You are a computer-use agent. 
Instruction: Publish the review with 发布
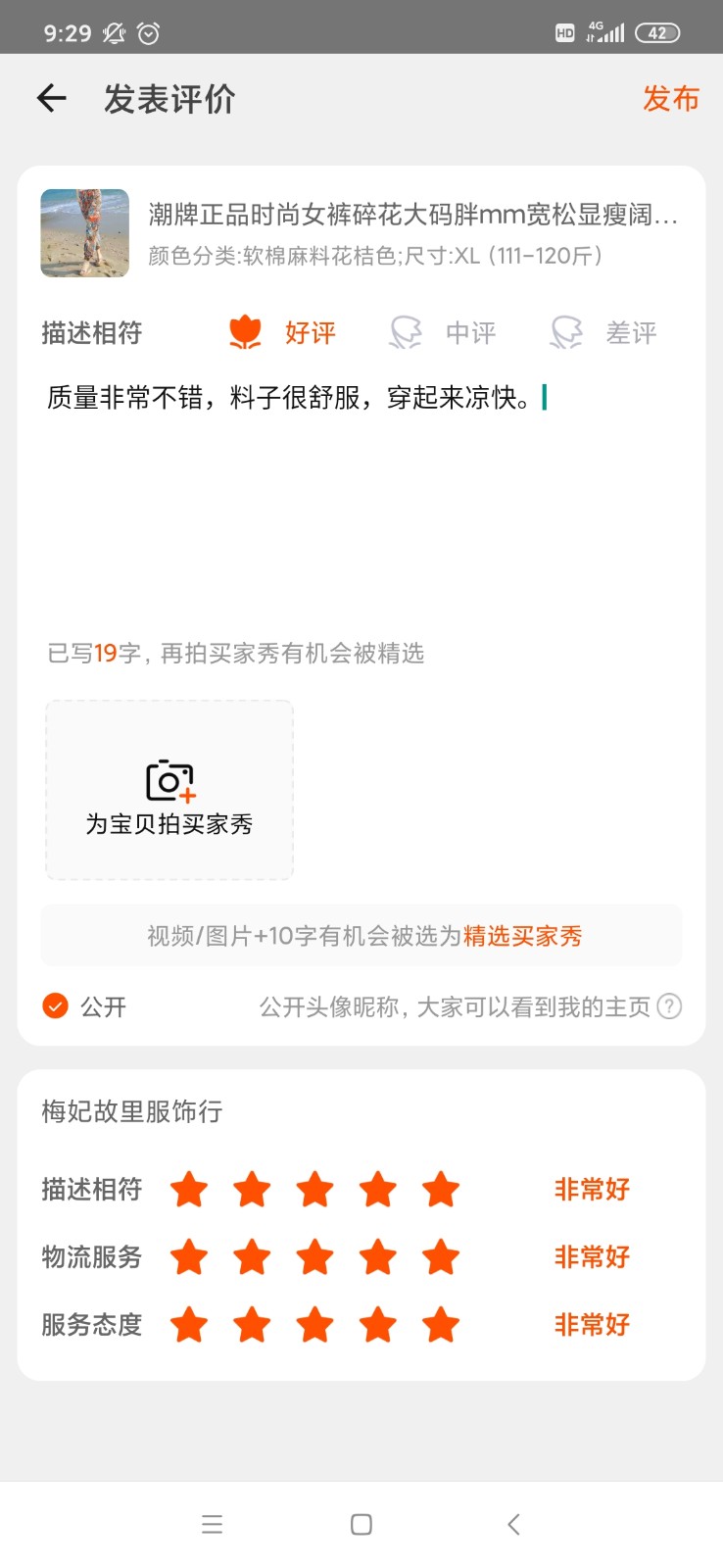pos(671,98)
